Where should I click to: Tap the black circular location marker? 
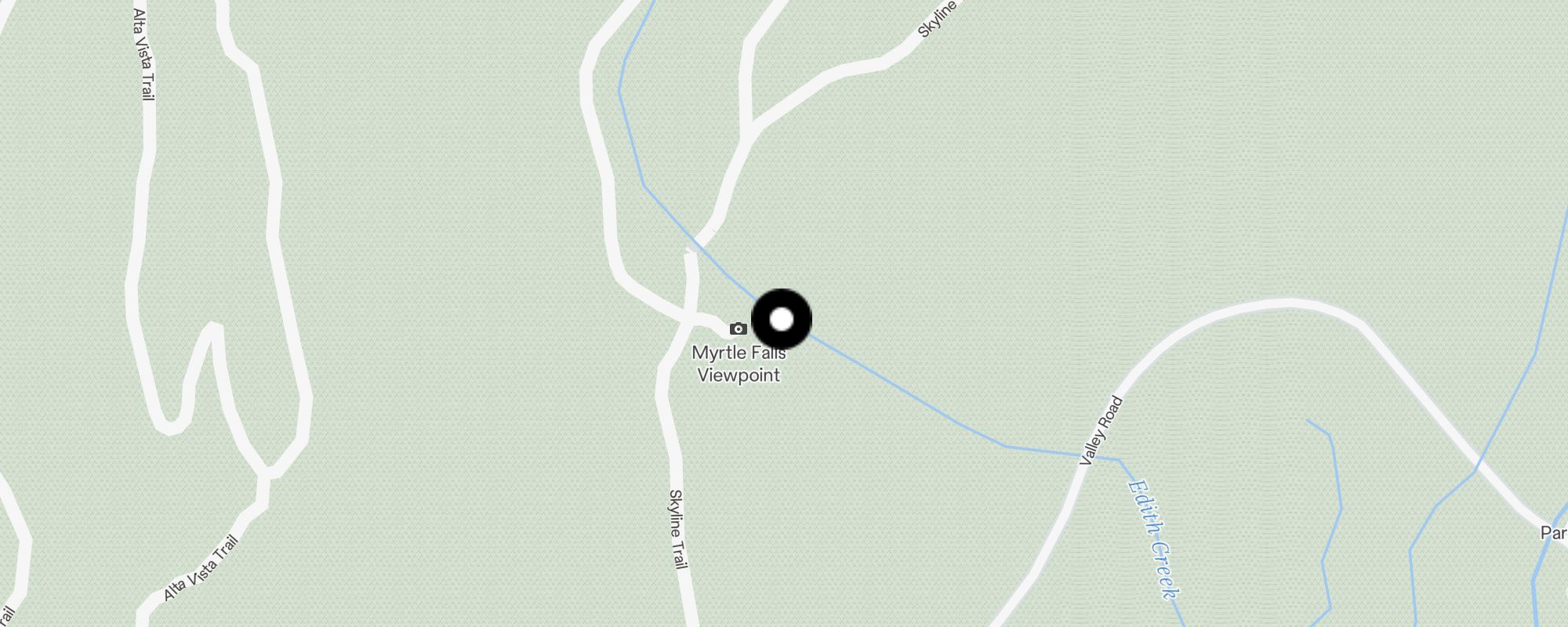click(782, 319)
